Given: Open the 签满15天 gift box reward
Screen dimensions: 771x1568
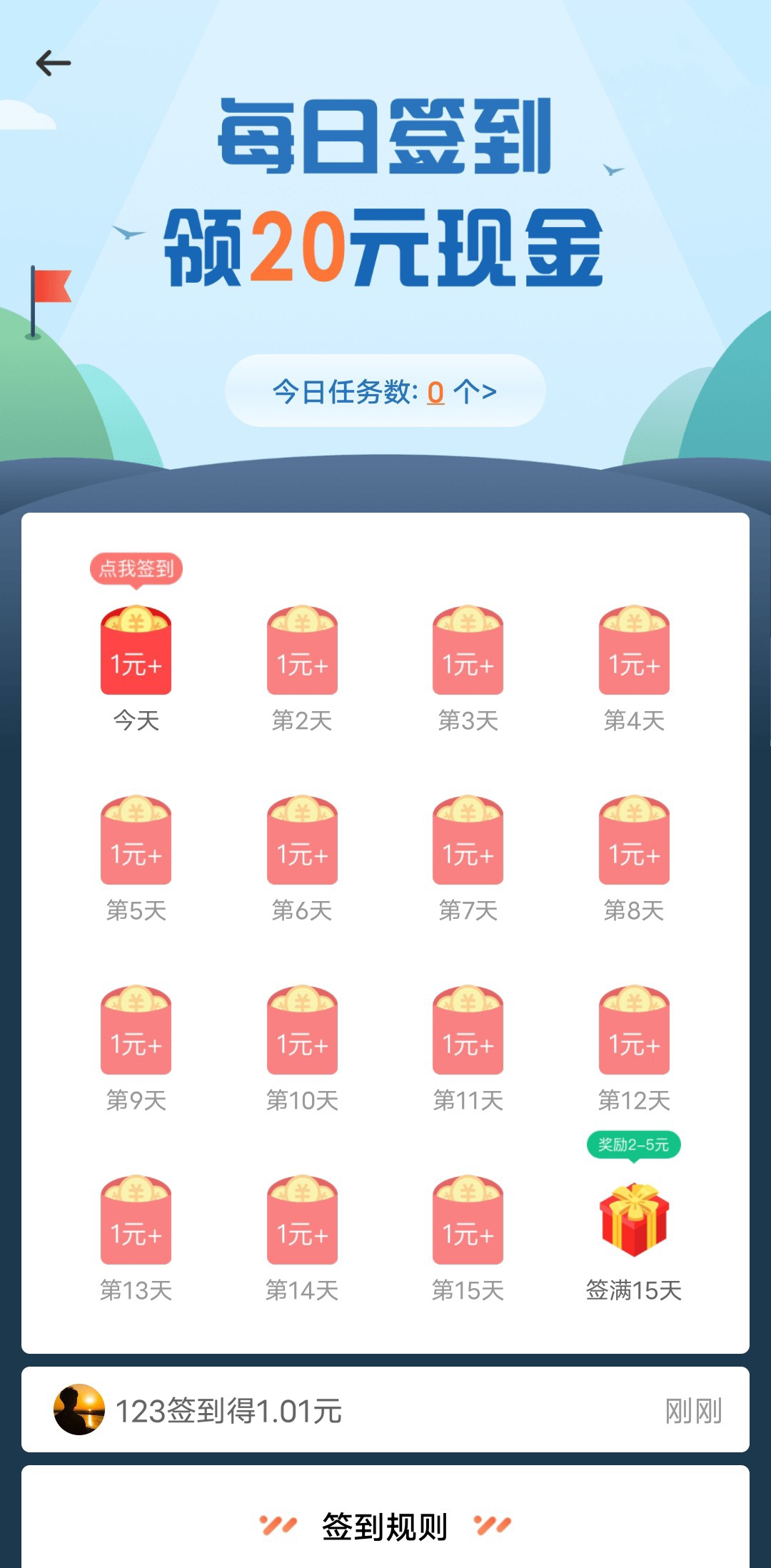Looking at the screenshot, I should point(634,1220).
